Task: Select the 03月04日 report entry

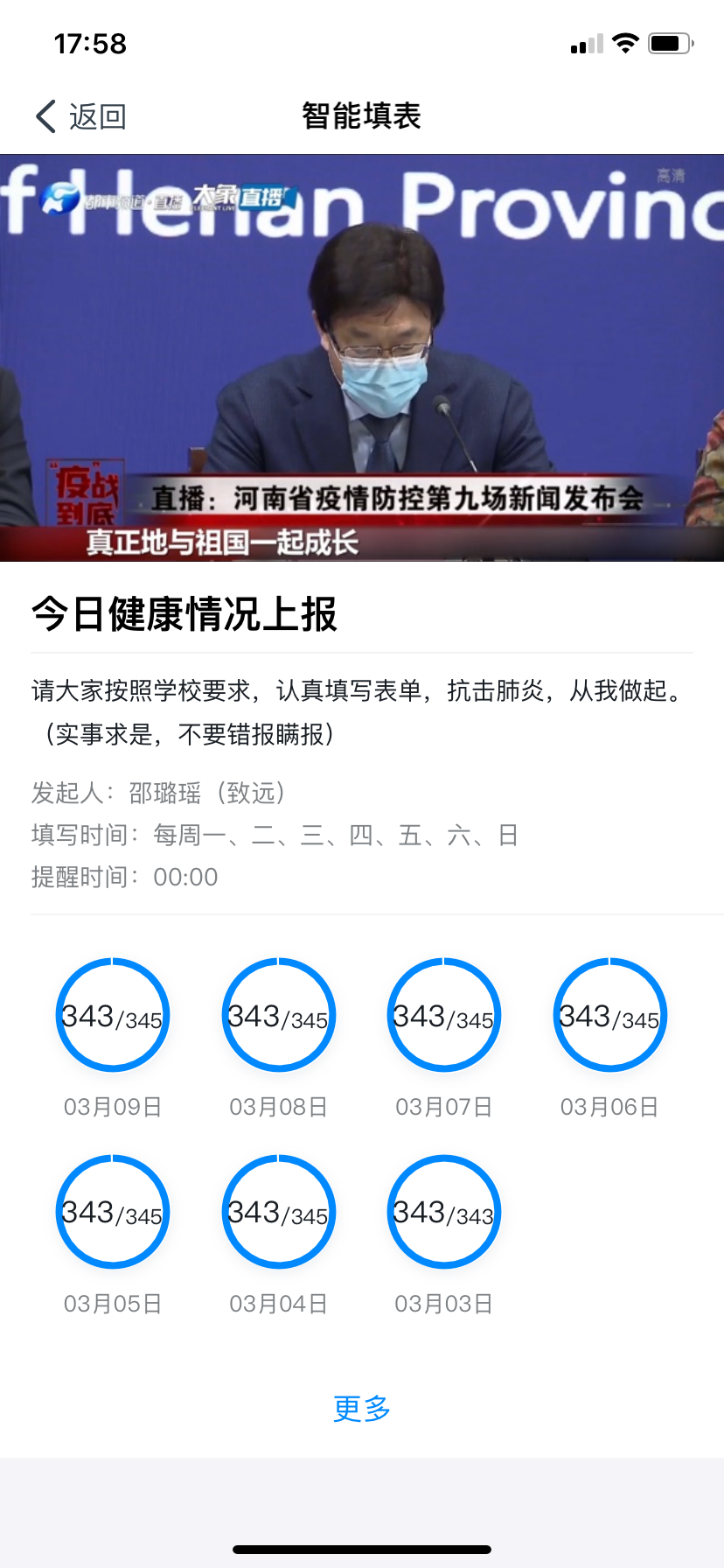Action: tap(278, 1212)
